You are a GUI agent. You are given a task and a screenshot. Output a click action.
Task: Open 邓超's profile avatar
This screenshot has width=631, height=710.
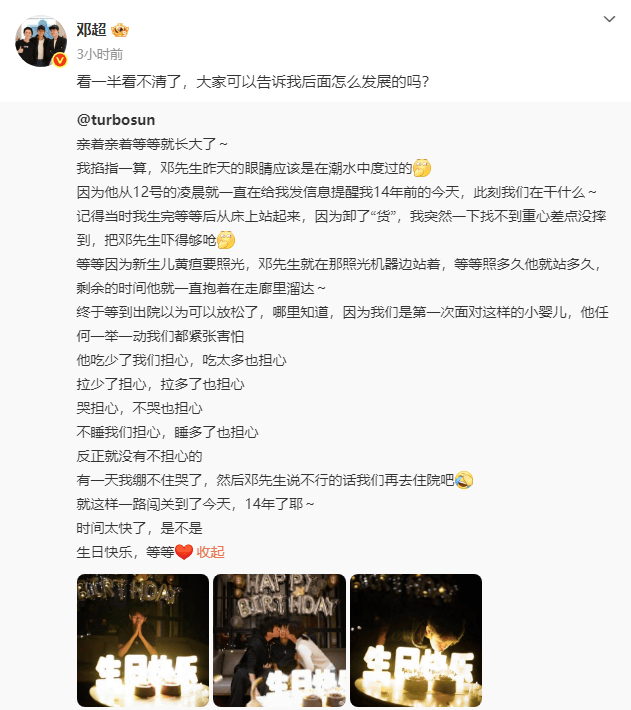pyautogui.click(x=41, y=40)
